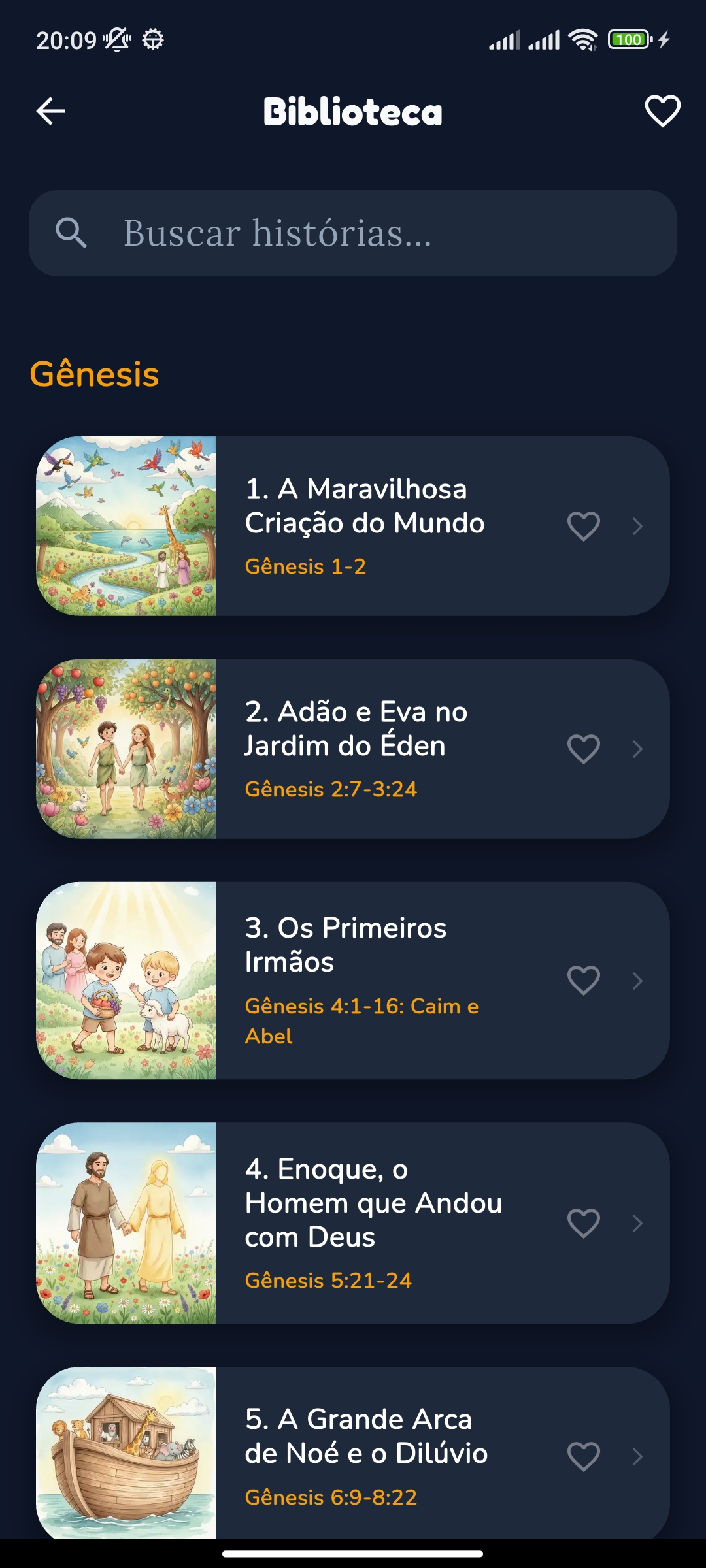
Task: Open story A Maravilhosa Criação do Mundo
Action: pos(364,506)
